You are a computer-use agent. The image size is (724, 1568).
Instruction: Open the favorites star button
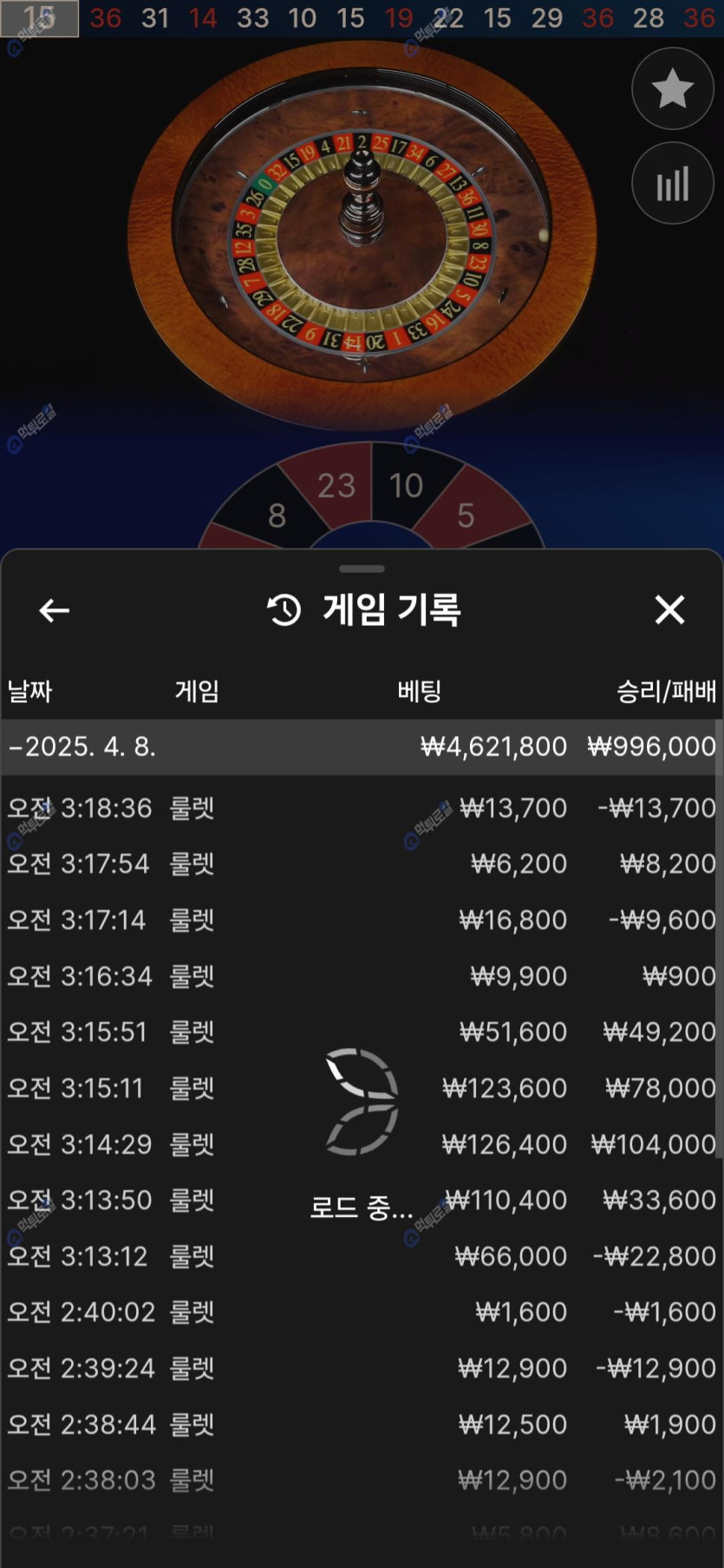coord(672,89)
